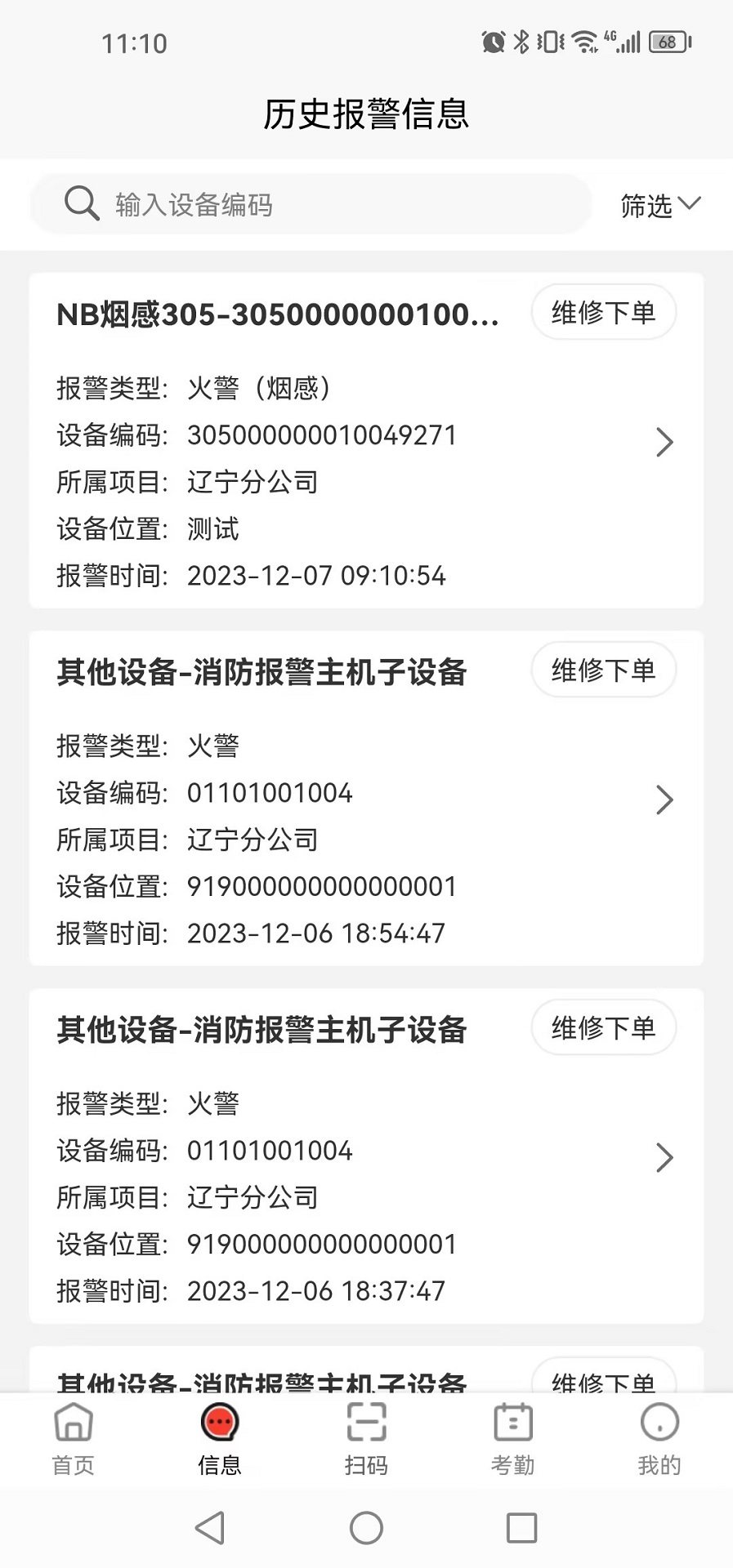Click 维修下单 for the NB烟感305 alarm

[x=603, y=311]
